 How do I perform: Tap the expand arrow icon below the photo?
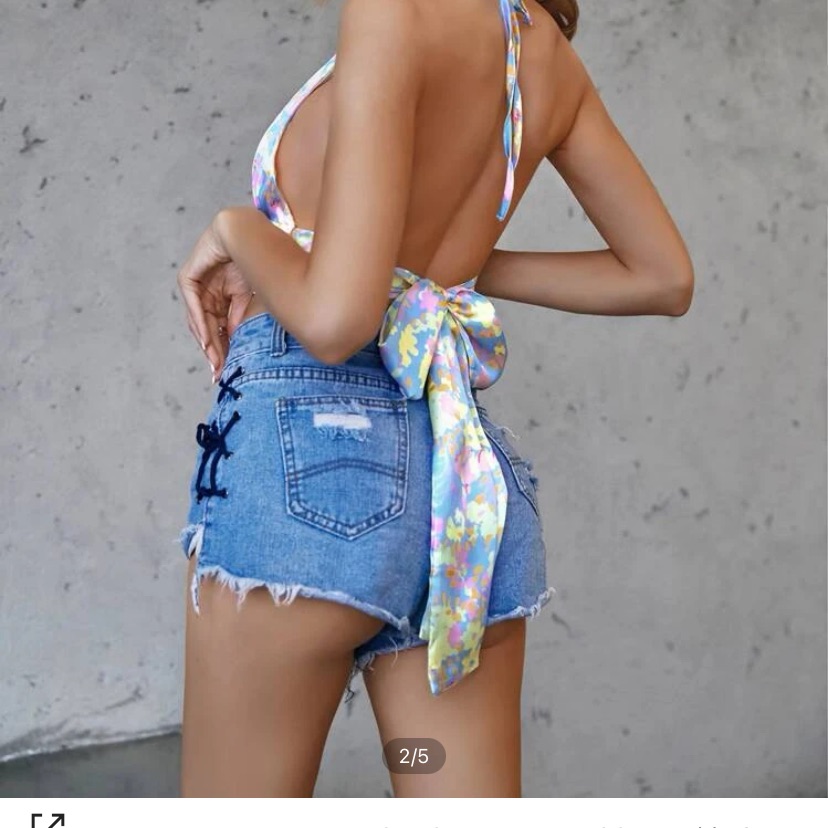[x=47, y=820]
